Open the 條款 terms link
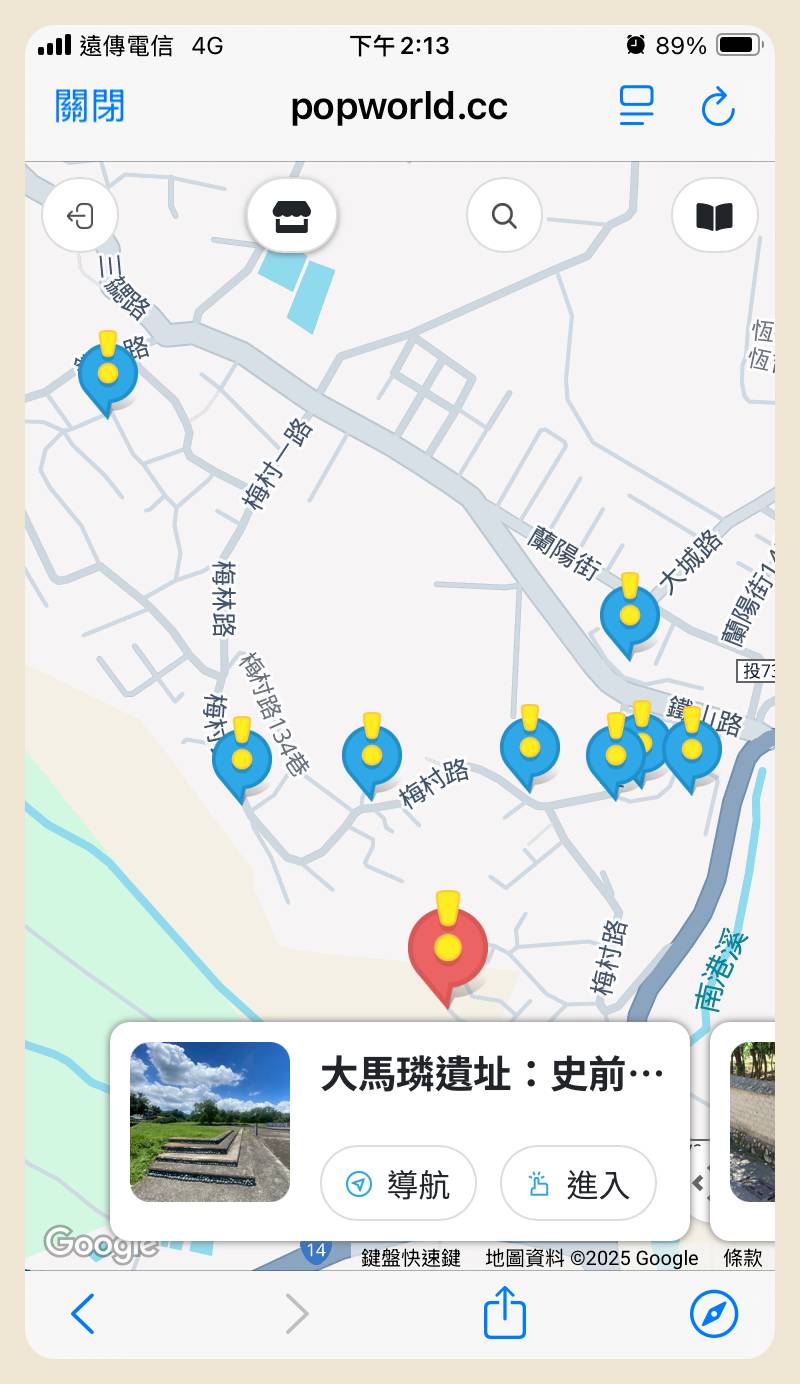Viewport: 800px width, 1384px height. point(743,1258)
